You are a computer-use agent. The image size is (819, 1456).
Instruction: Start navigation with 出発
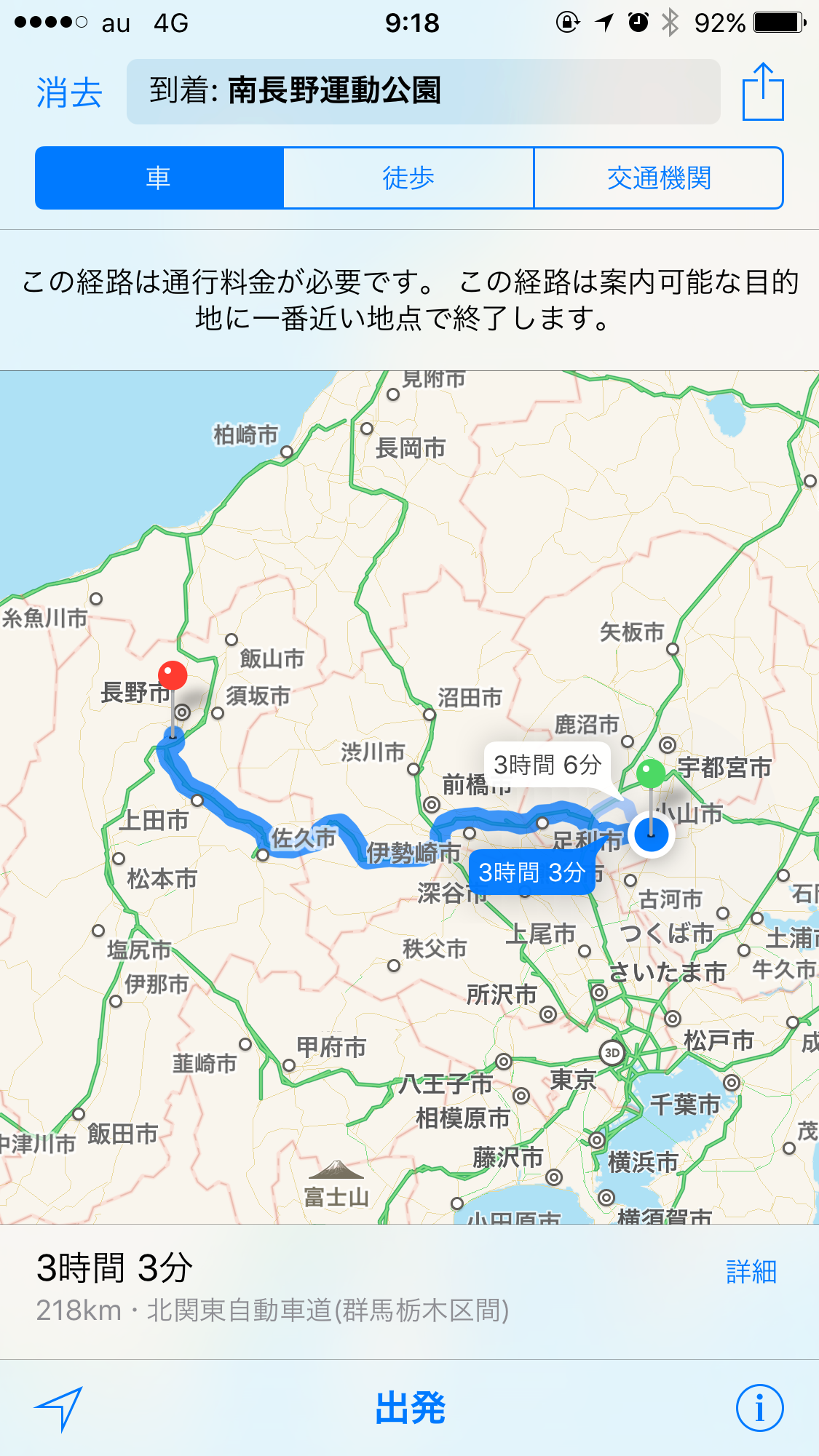tap(410, 1408)
